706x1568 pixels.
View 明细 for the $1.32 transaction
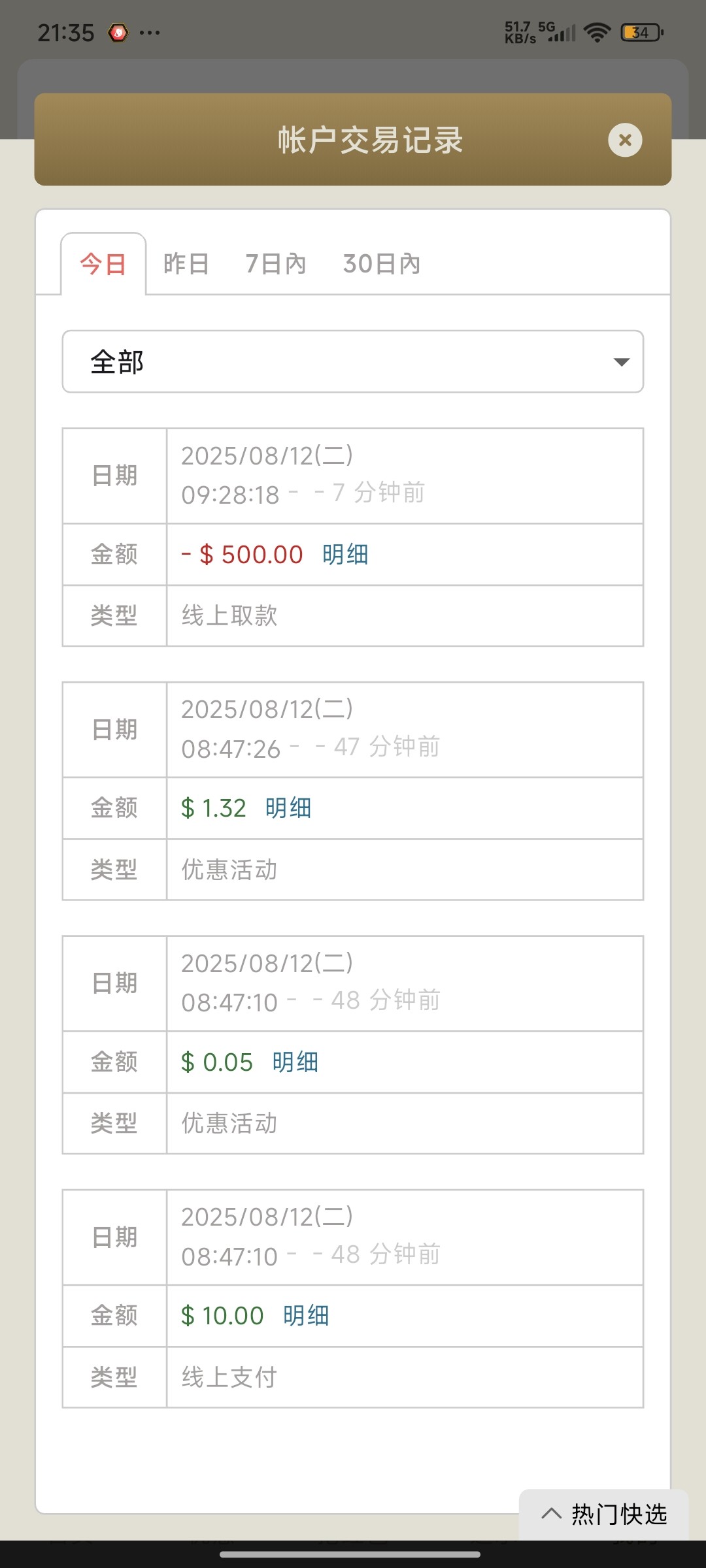[288, 808]
